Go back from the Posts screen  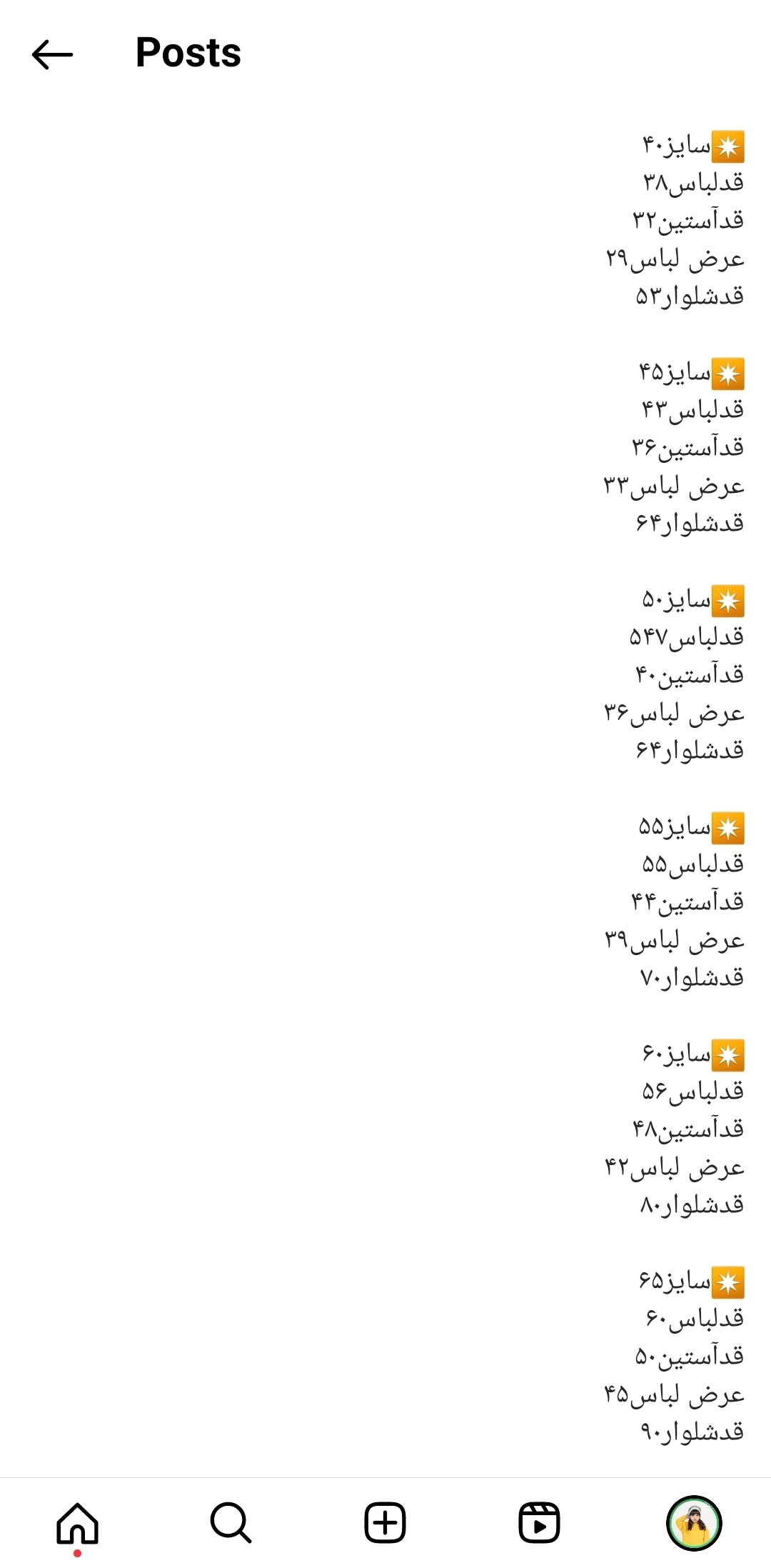coord(52,54)
